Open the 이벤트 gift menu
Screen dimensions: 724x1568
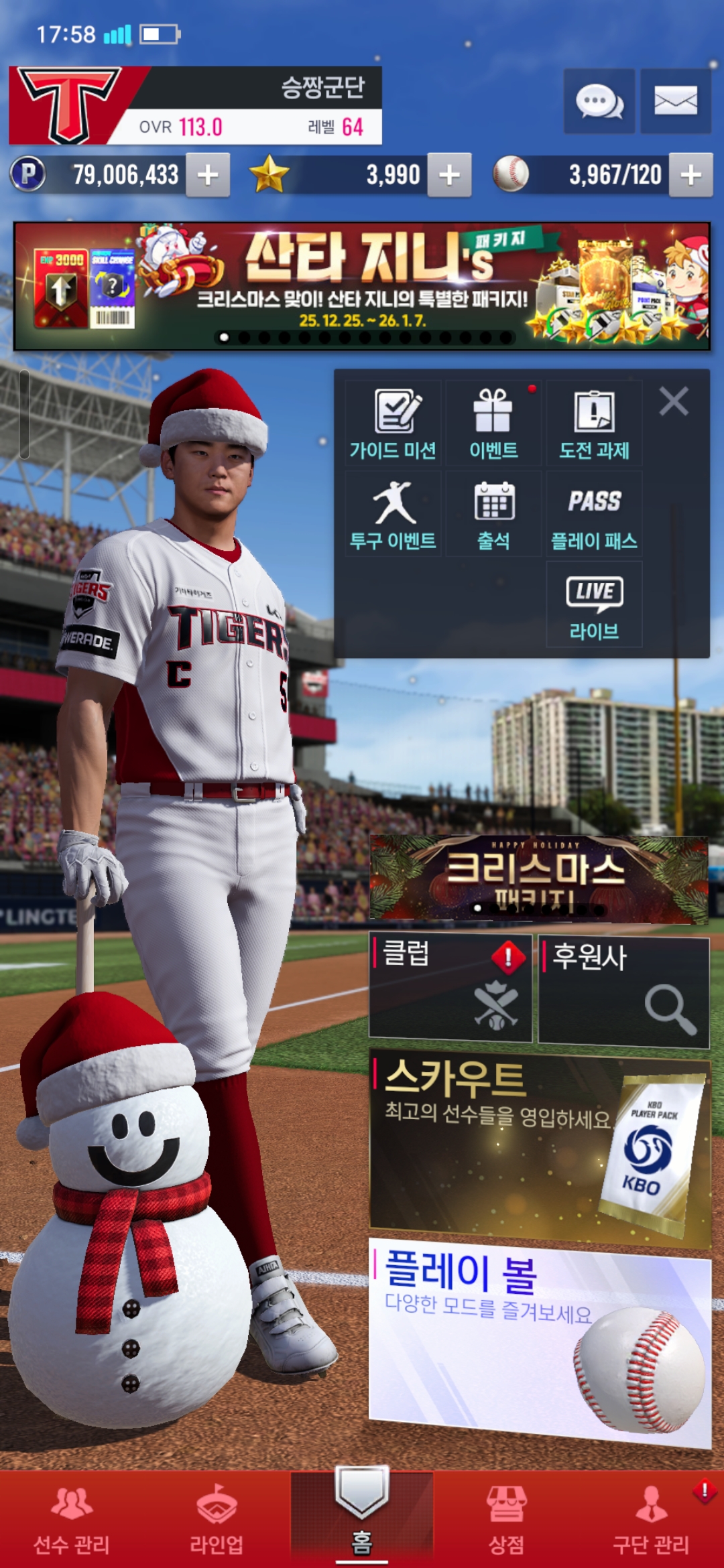coord(493,424)
